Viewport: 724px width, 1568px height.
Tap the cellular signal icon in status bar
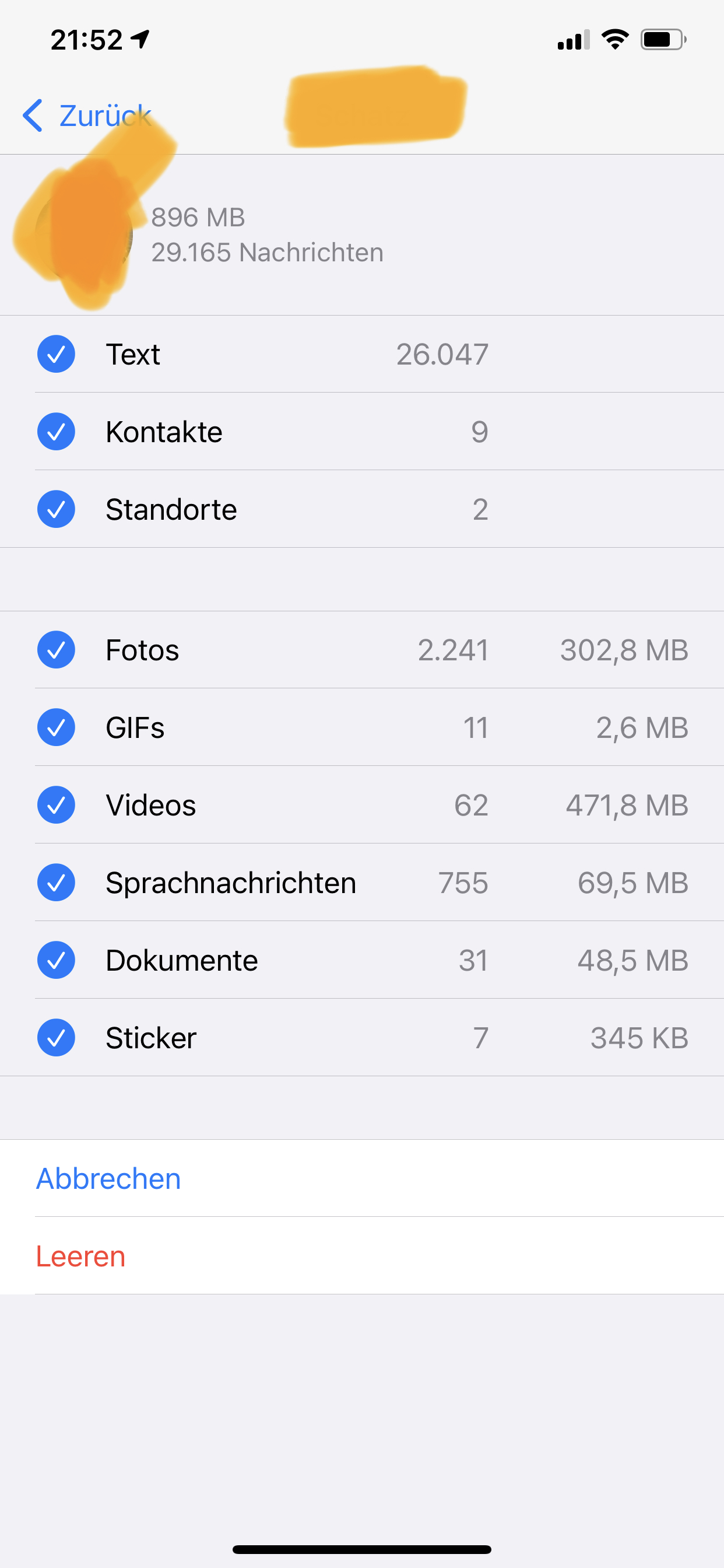572,38
